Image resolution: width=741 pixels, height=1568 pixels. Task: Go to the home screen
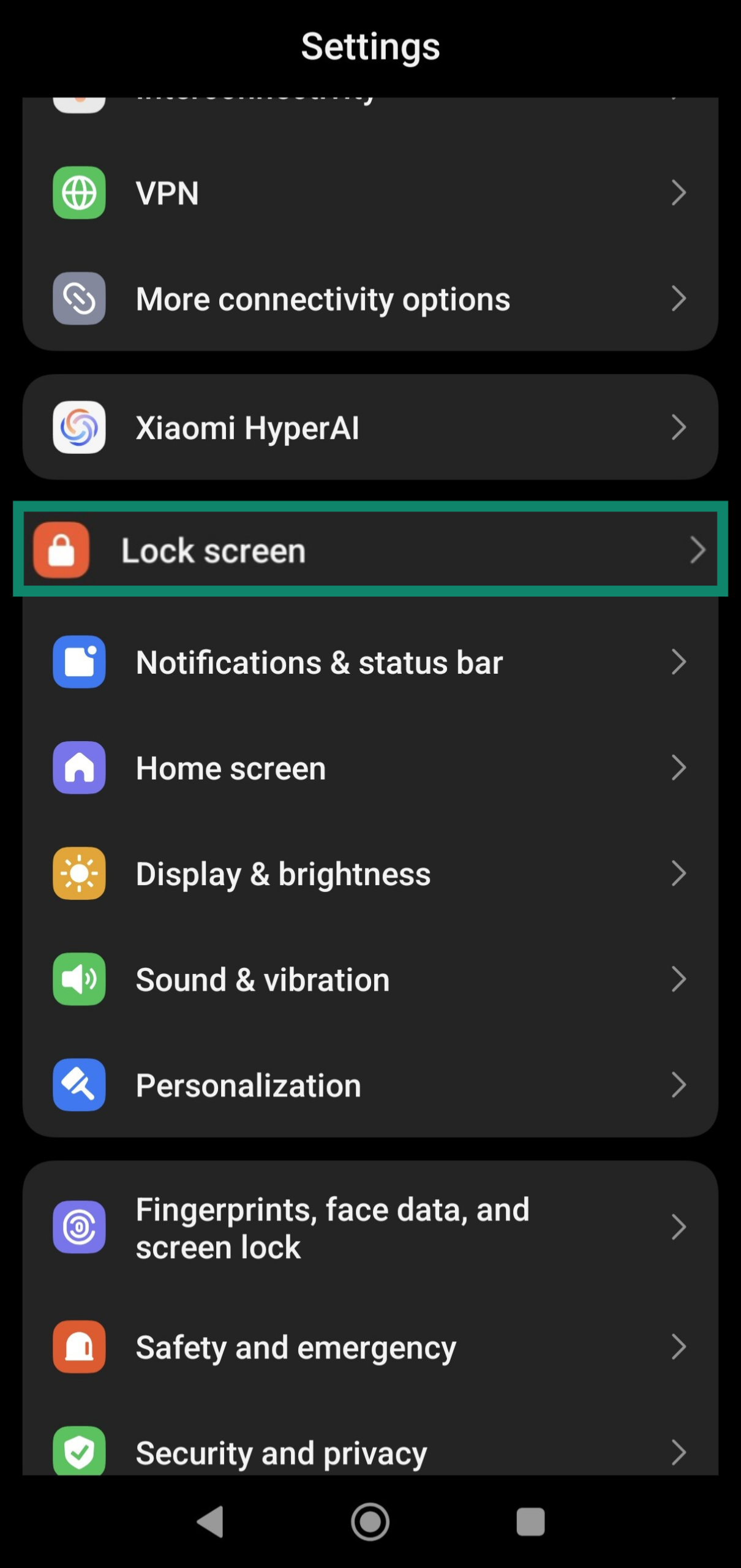370,1521
